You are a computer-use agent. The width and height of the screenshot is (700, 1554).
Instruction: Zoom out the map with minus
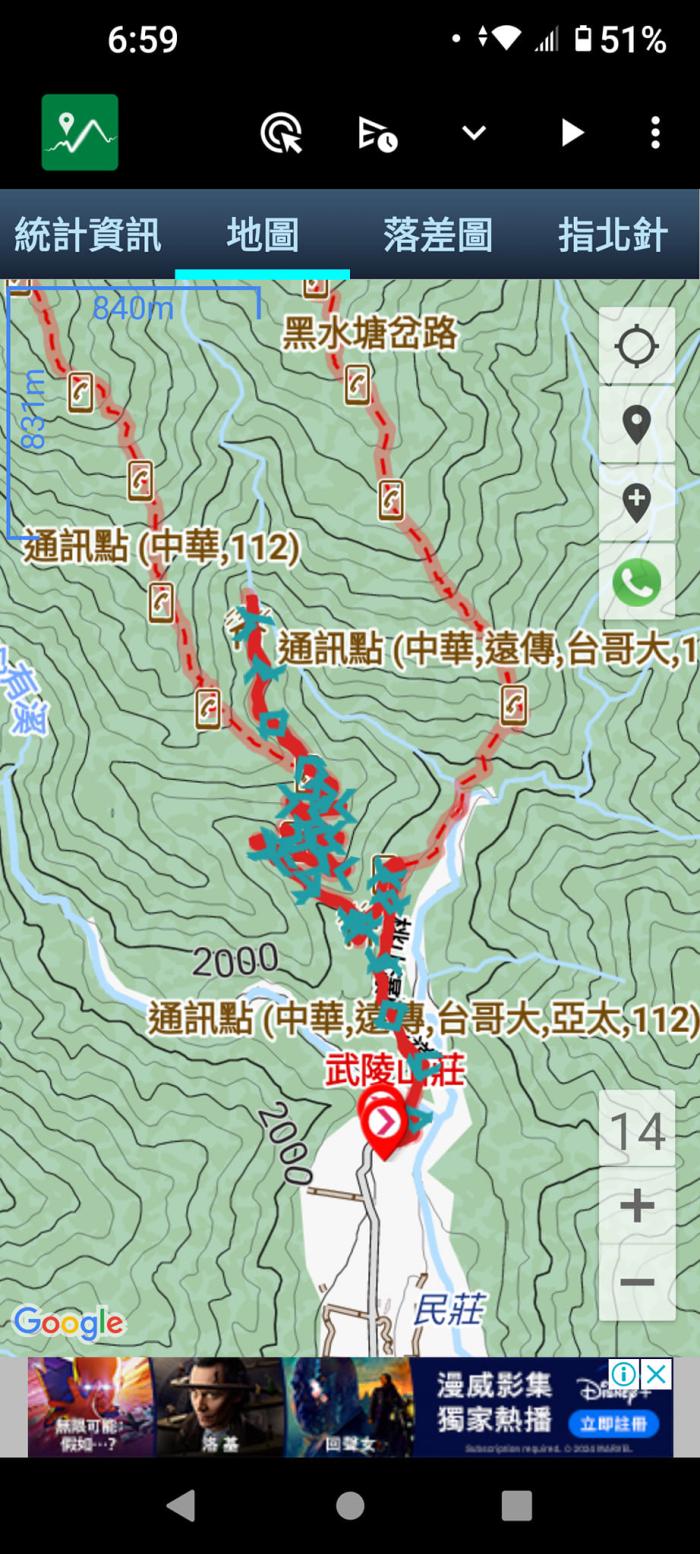pyautogui.click(x=636, y=1282)
